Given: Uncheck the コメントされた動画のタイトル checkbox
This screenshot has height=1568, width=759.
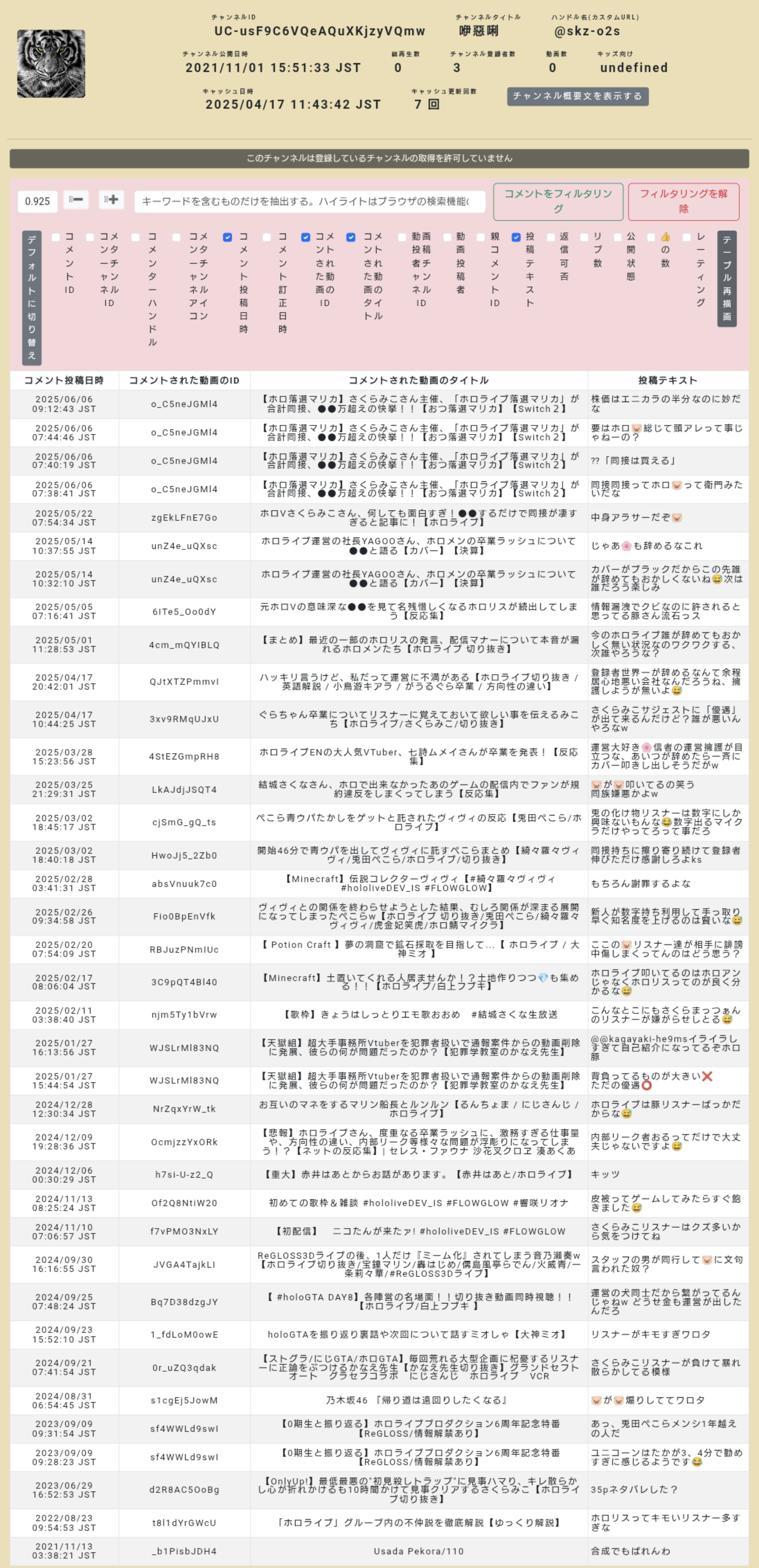Looking at the screenshot, I should [x=351, y=237].
